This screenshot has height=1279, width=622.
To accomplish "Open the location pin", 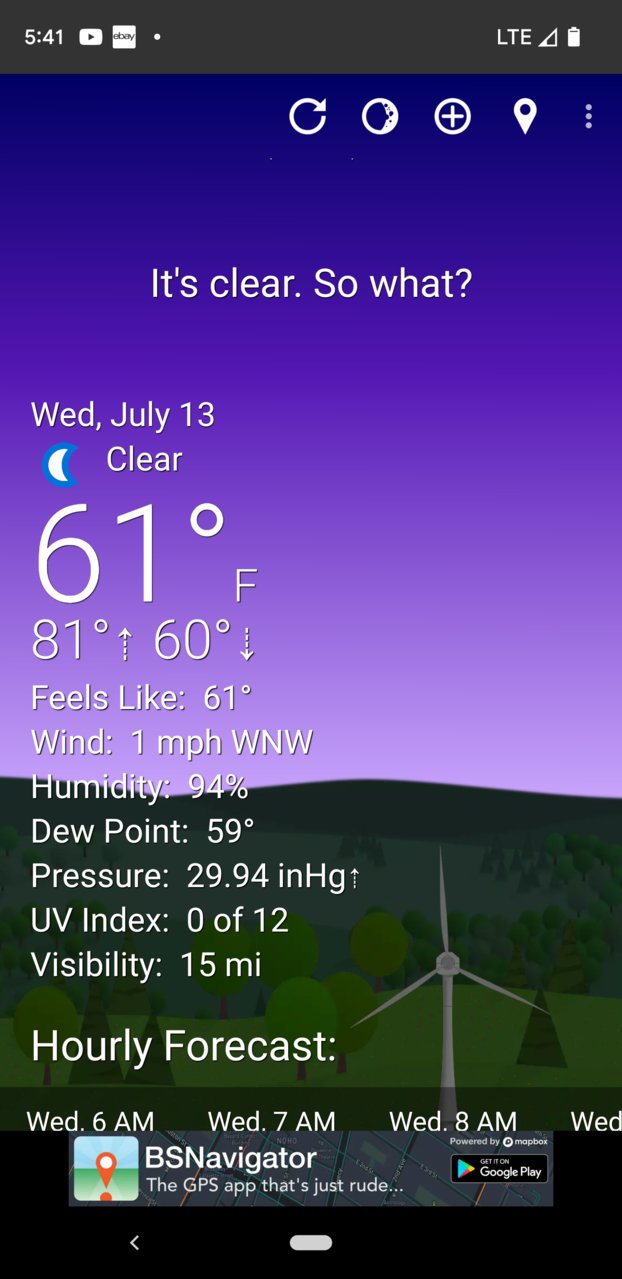I will tap(525, 117).
